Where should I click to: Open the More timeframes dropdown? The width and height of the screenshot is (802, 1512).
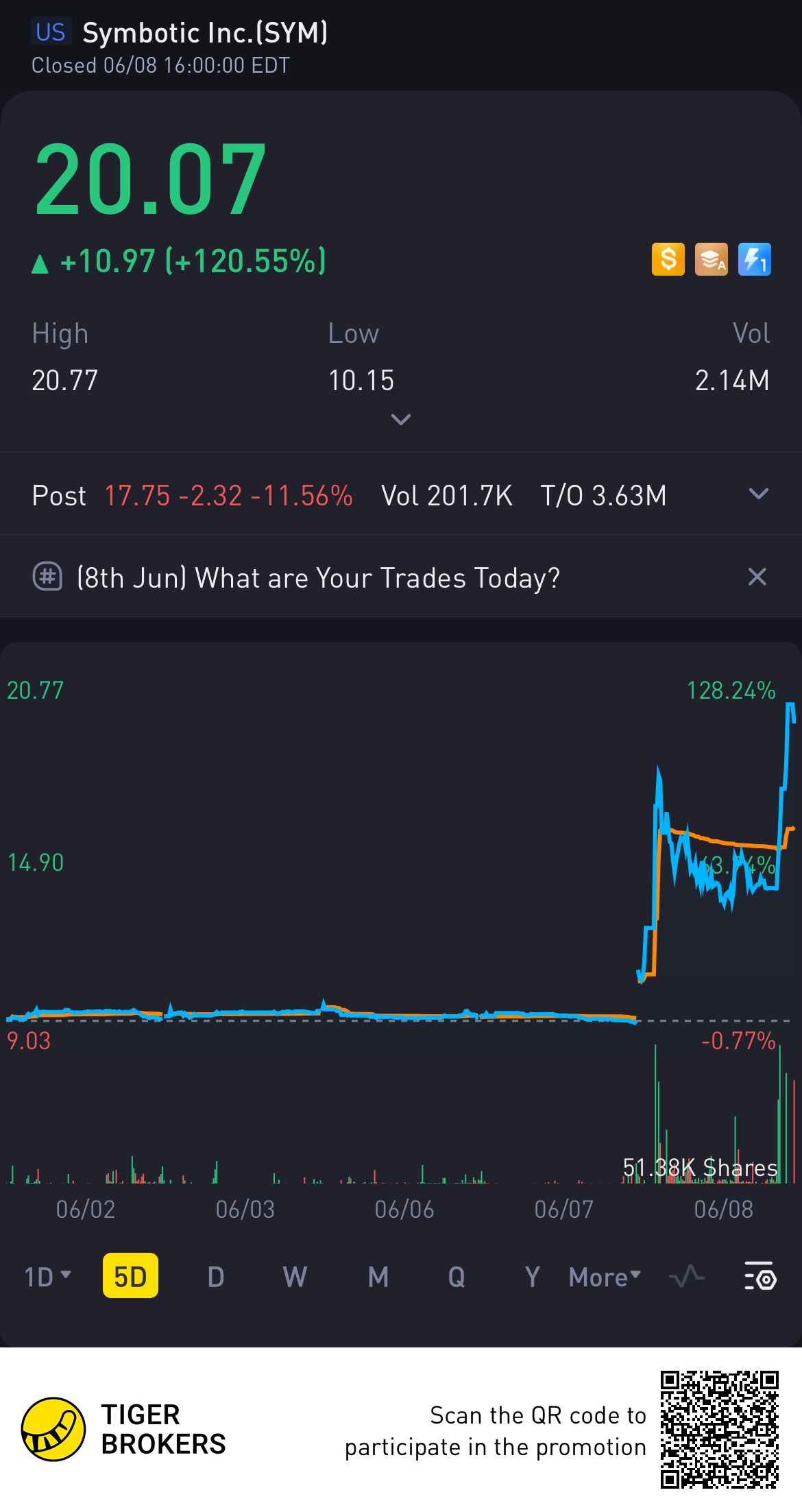pos(605,1277)
